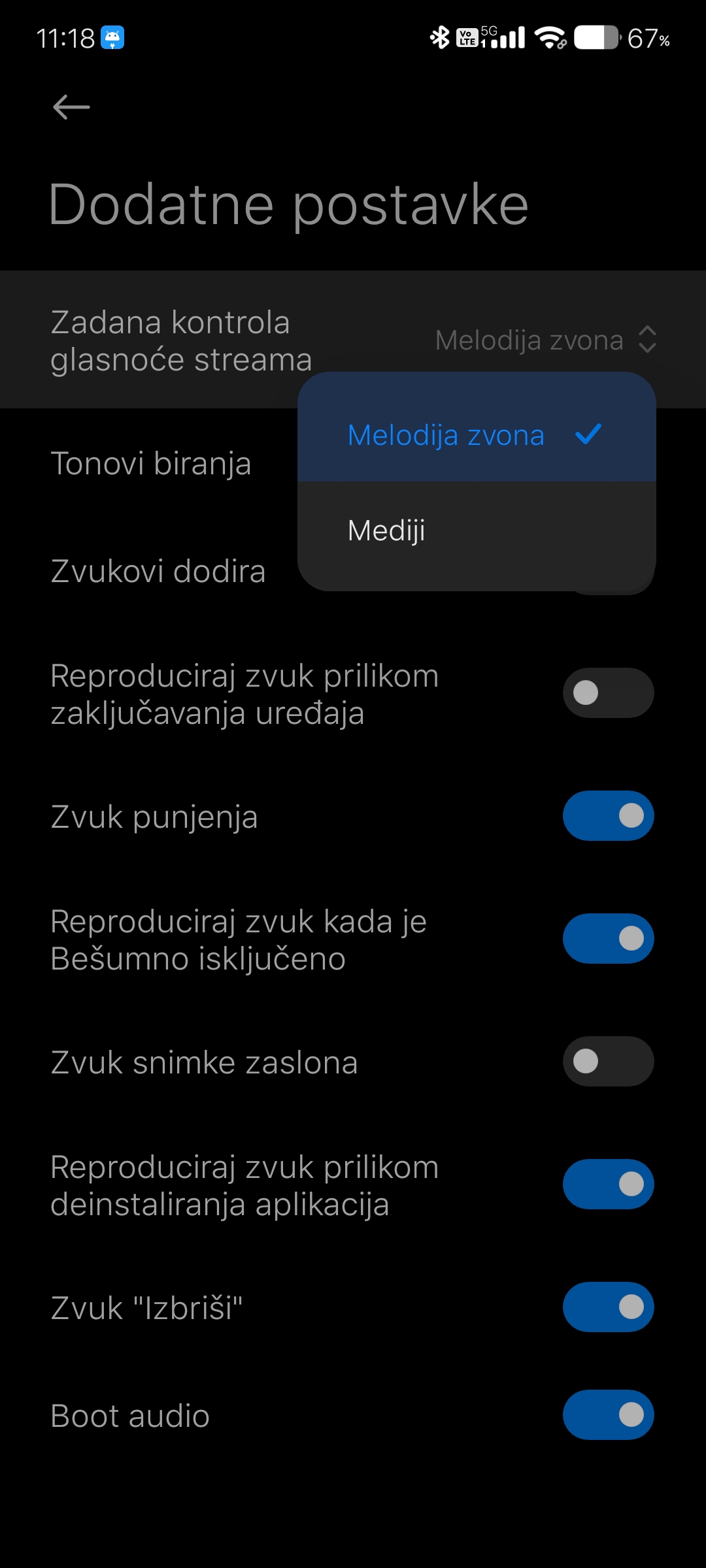Image resolution: width=706 pixels, height=1568 pixels.
Task: Enable sound when locking the device
Action: point(608,693)
